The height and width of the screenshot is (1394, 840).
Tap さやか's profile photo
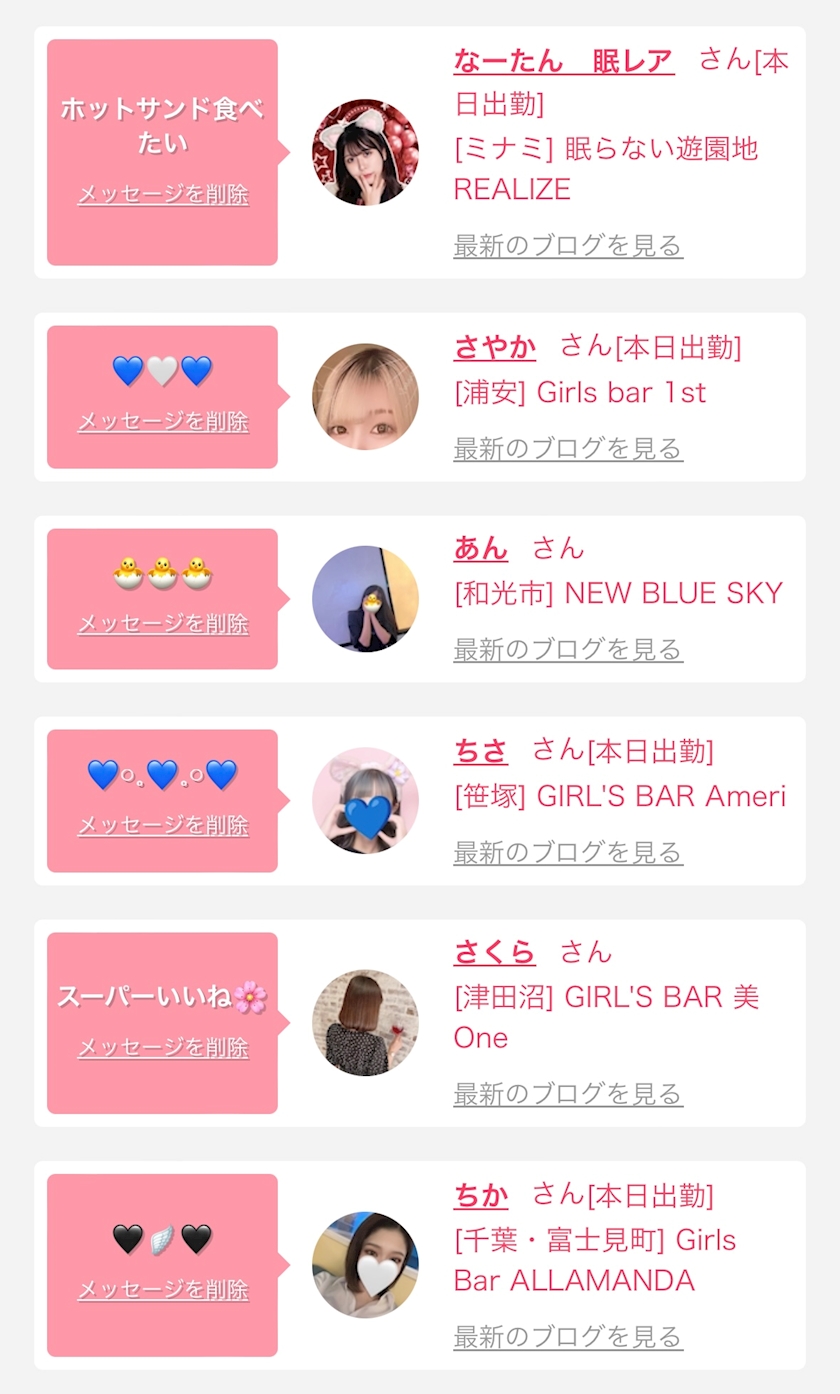point(365,397)
